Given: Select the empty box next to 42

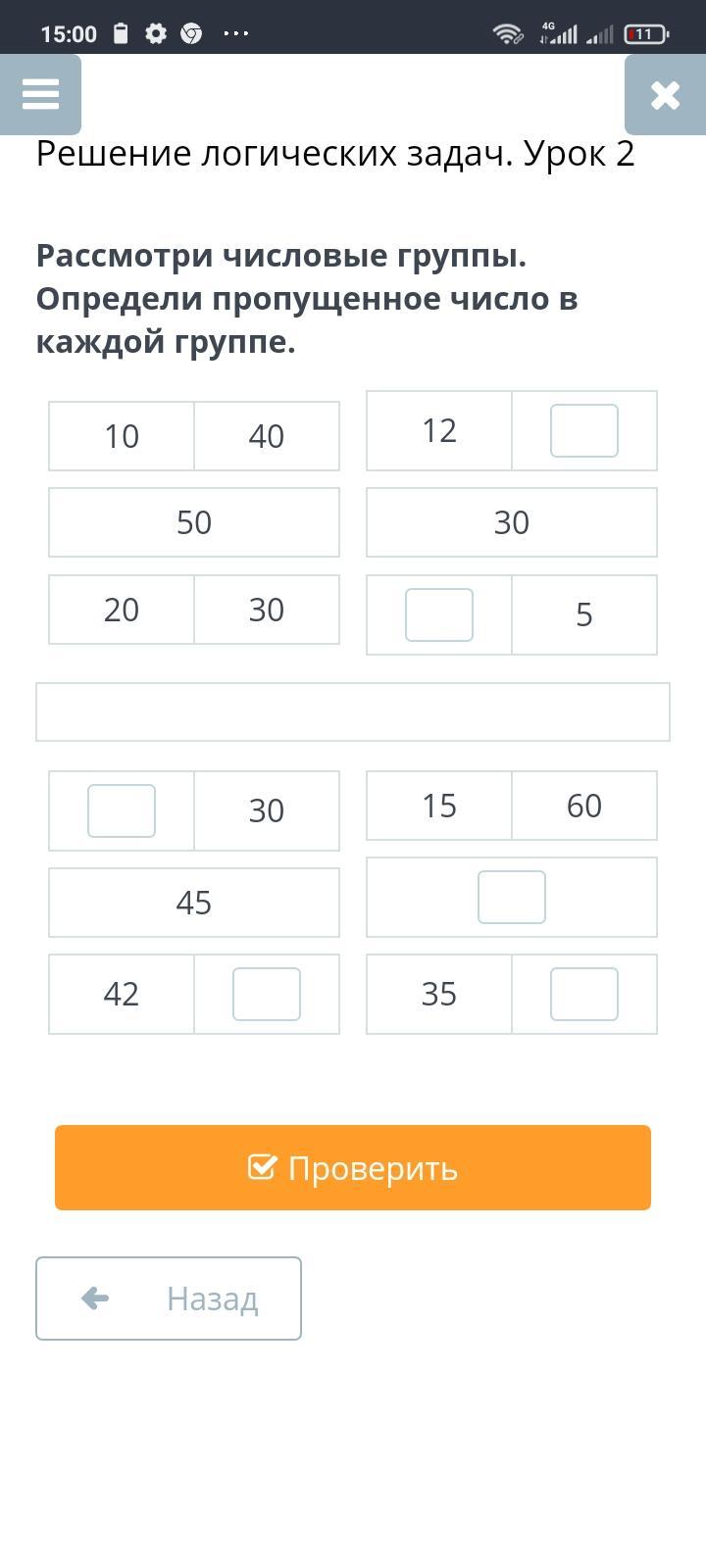Looking at the screenshot, I should (x=267, y=994).
